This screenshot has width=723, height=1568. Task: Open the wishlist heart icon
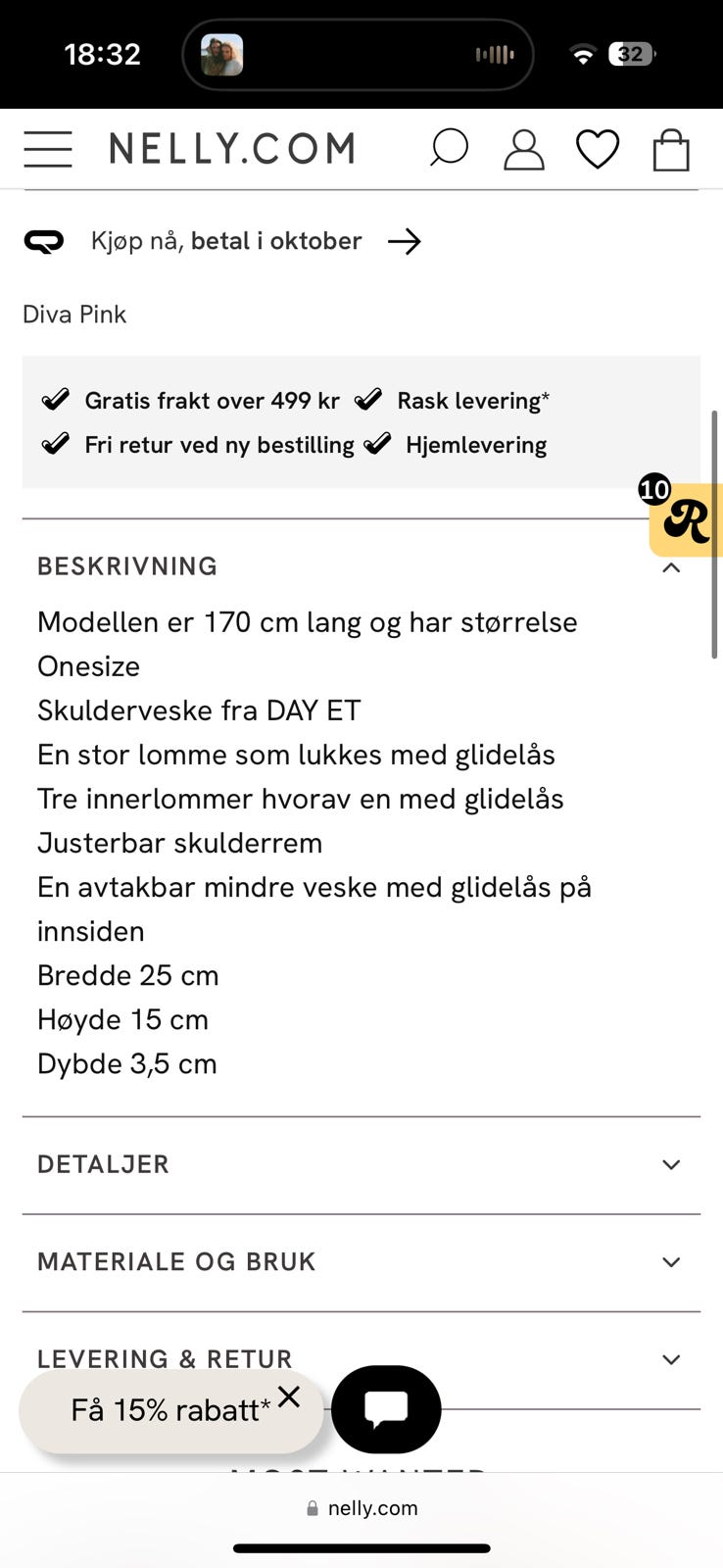[x=598, y=148]
